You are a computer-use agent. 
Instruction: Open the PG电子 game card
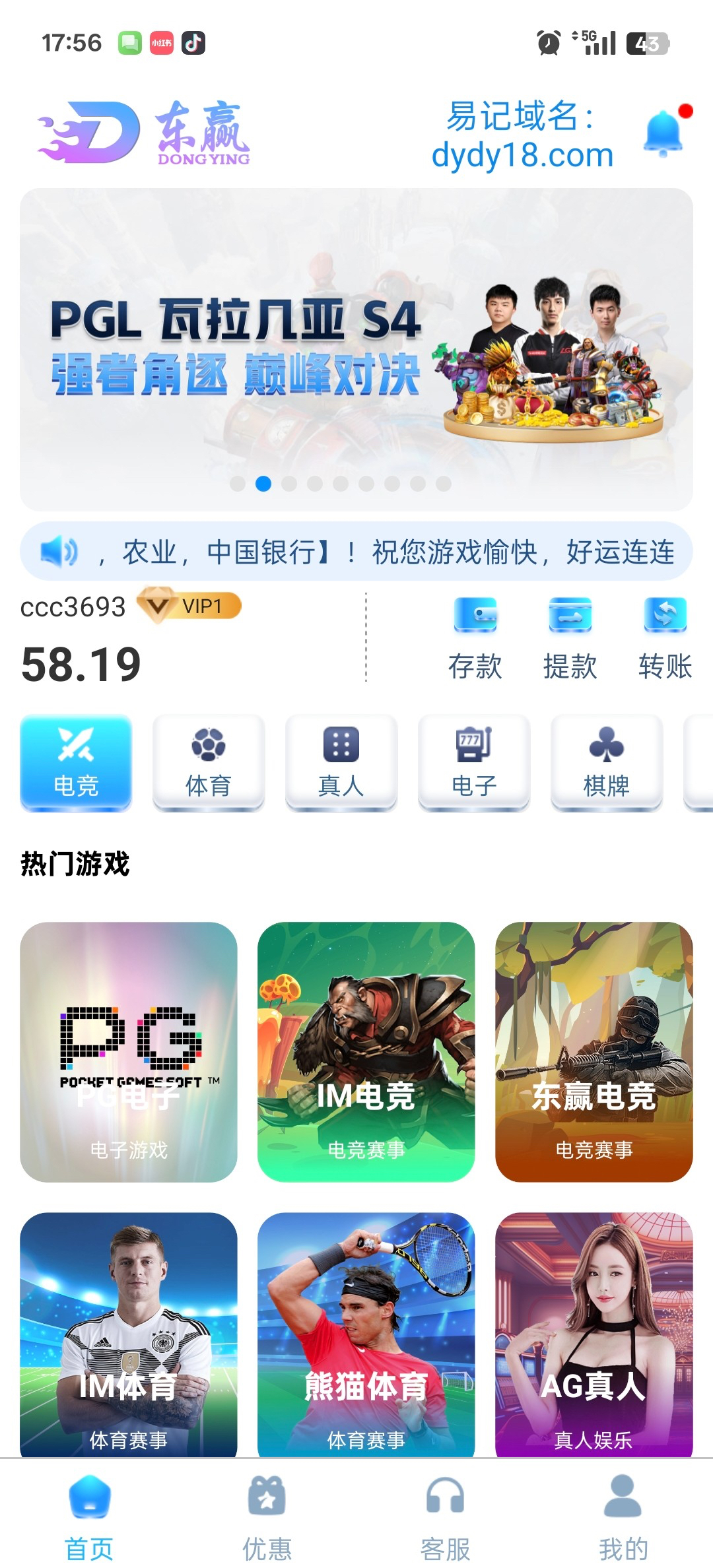[129, 1052]
